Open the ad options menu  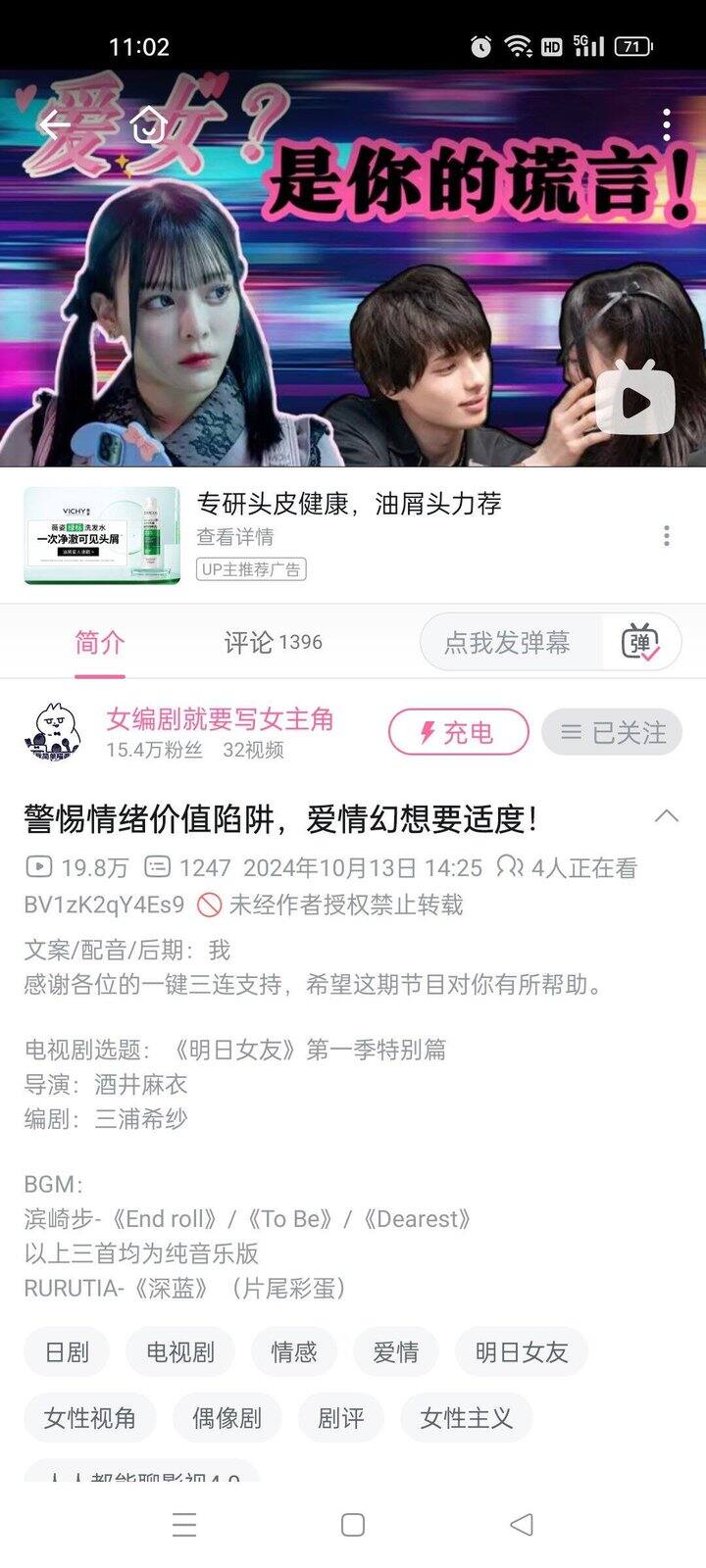(666, 536)
